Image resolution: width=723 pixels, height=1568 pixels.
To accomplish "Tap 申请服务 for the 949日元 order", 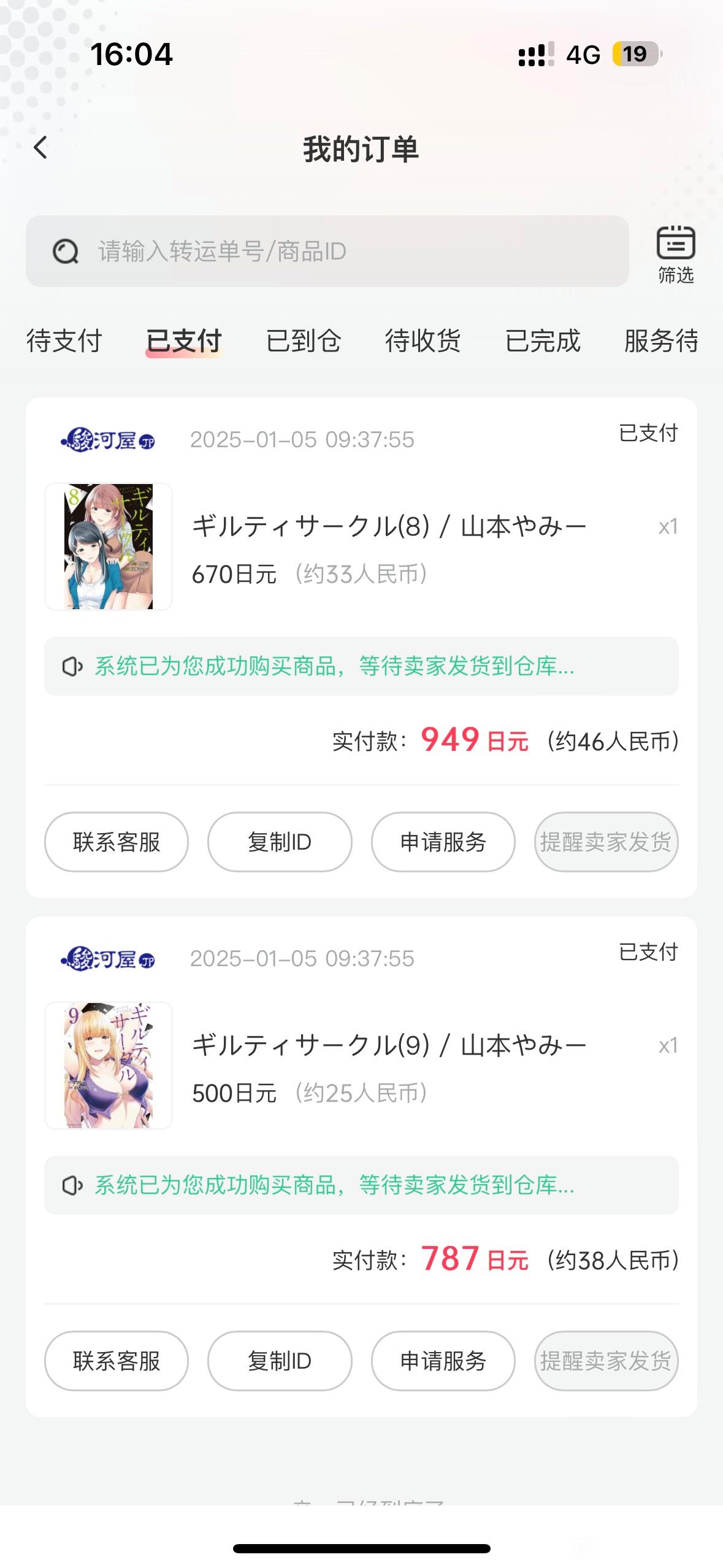I will [443, 842].
